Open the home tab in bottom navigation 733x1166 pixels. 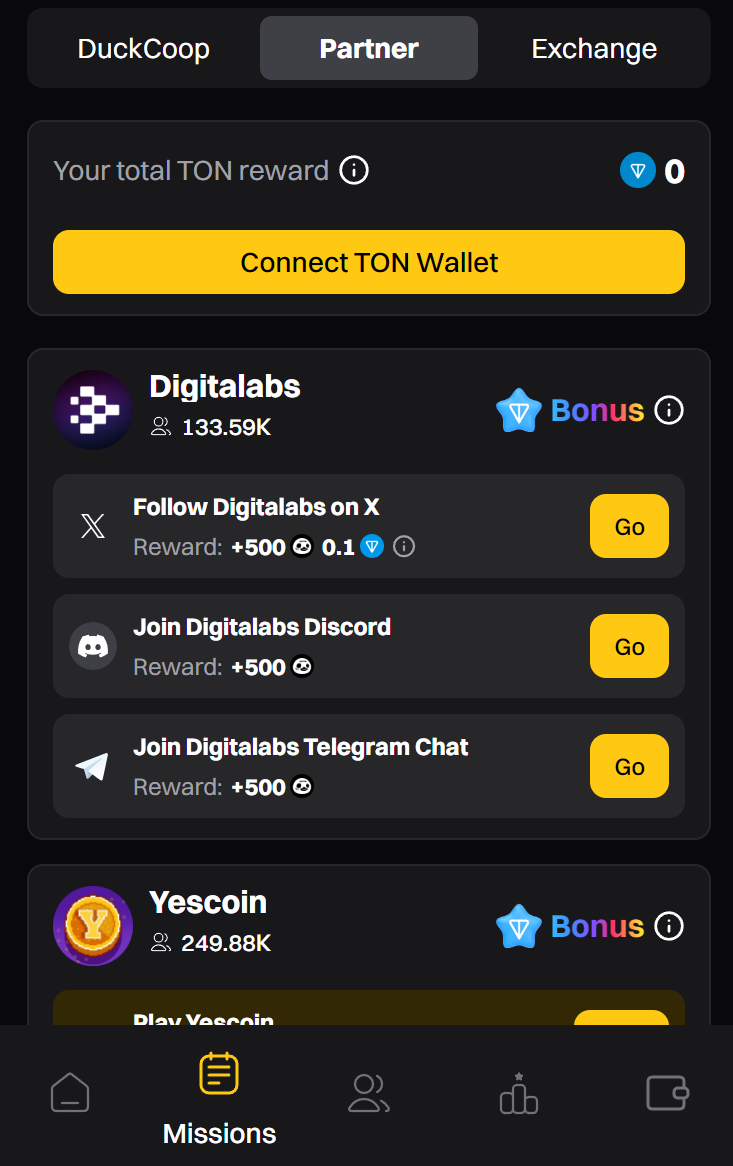[70, 1093]
